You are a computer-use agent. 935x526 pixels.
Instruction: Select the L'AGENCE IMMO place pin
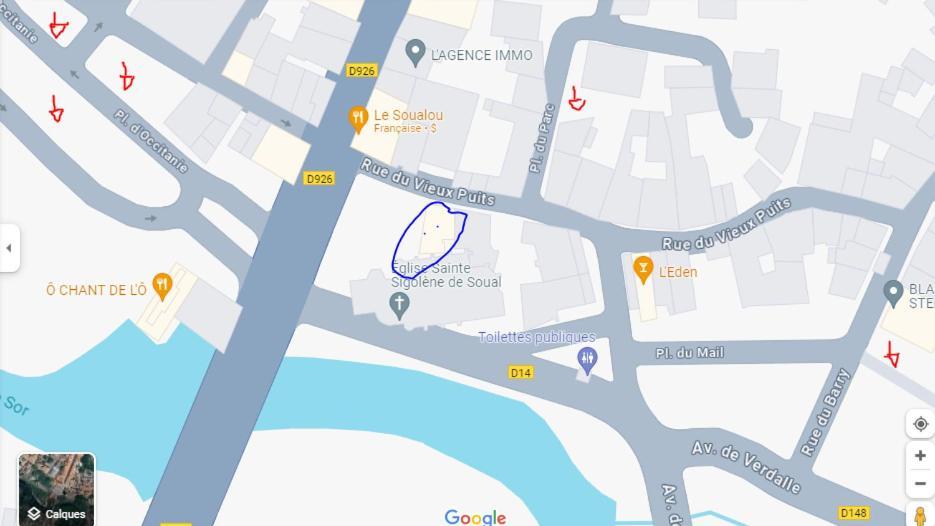[x=416, y=53]
